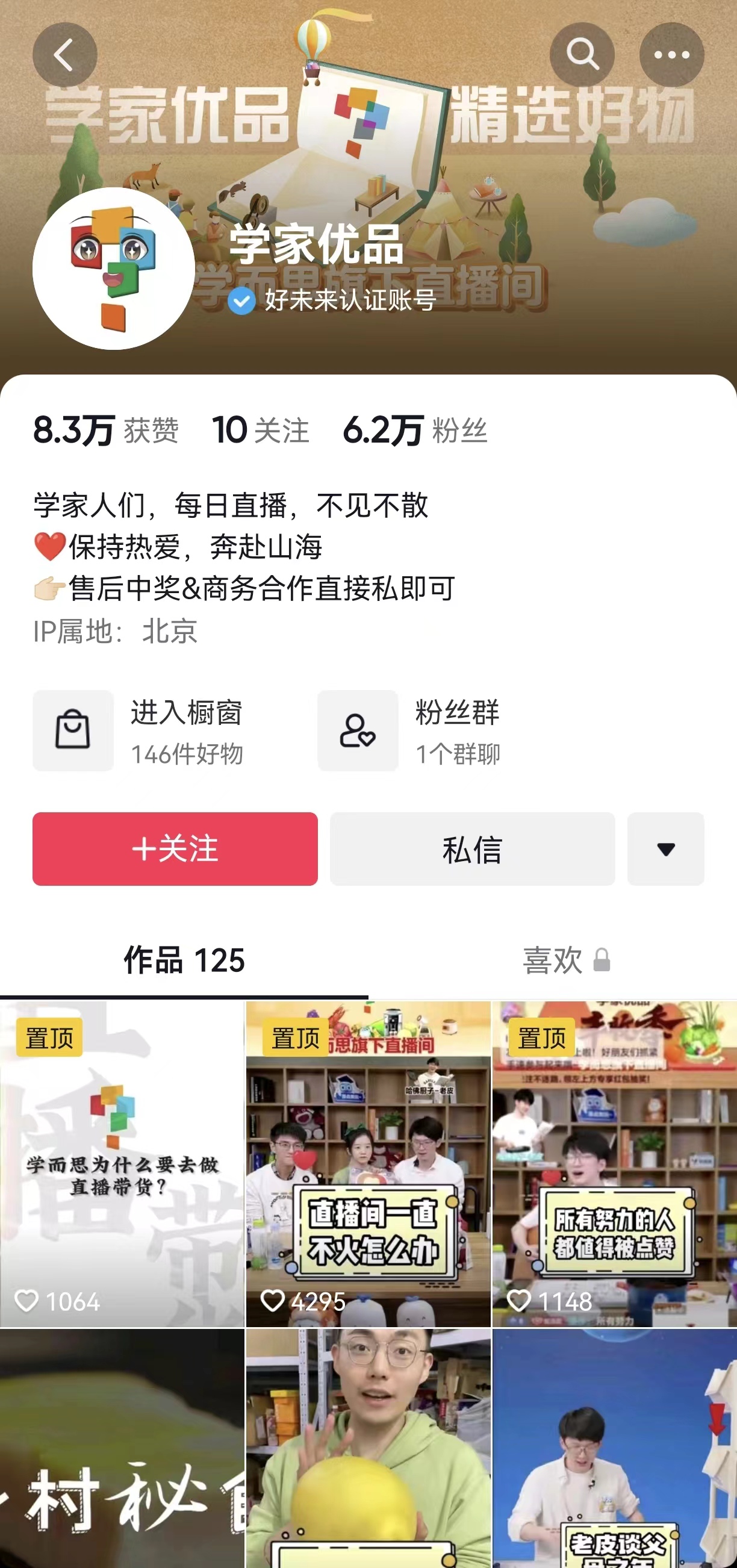Open search on this profile
737x1568 pixels.
582,55
